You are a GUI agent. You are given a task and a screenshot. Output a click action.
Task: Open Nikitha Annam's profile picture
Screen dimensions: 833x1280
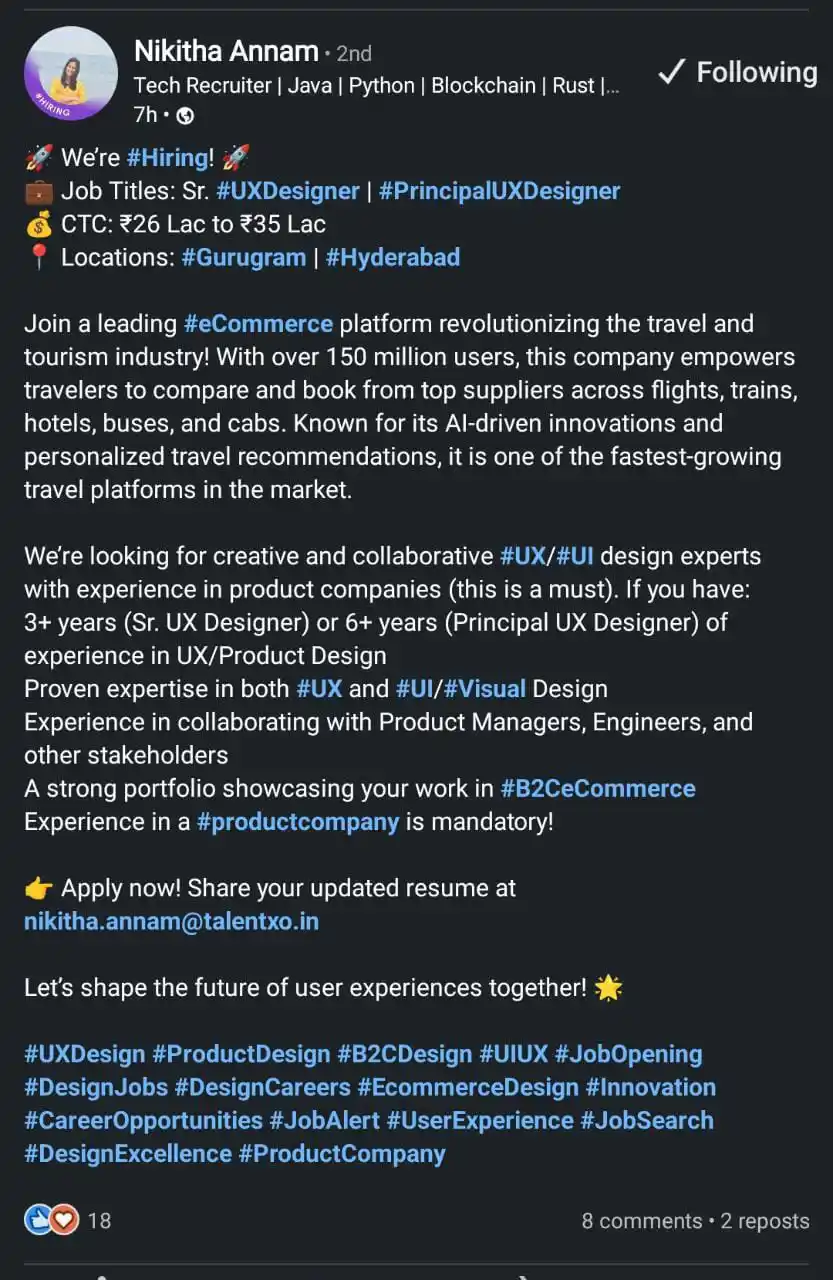pos(71,74)
